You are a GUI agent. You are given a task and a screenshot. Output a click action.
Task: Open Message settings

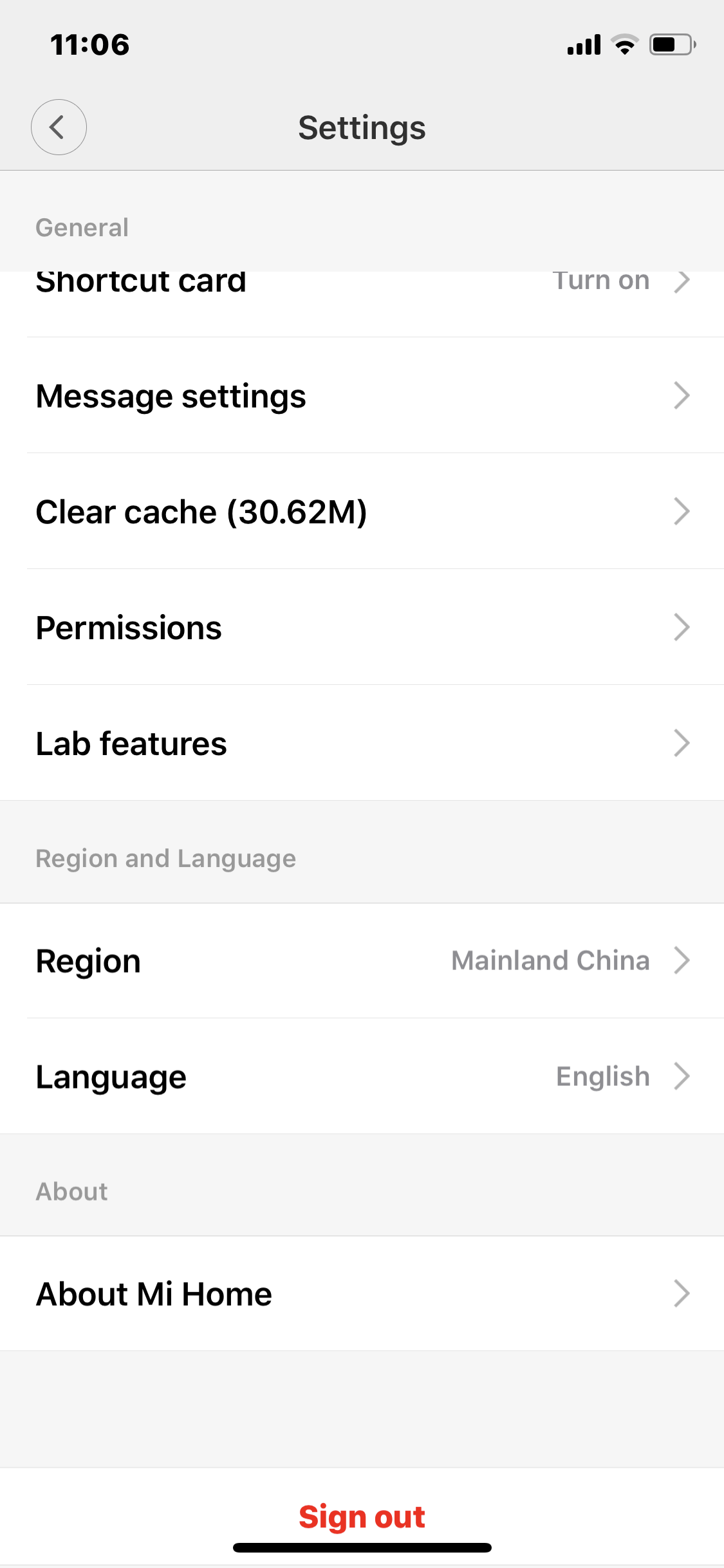[x=362, y=395]
